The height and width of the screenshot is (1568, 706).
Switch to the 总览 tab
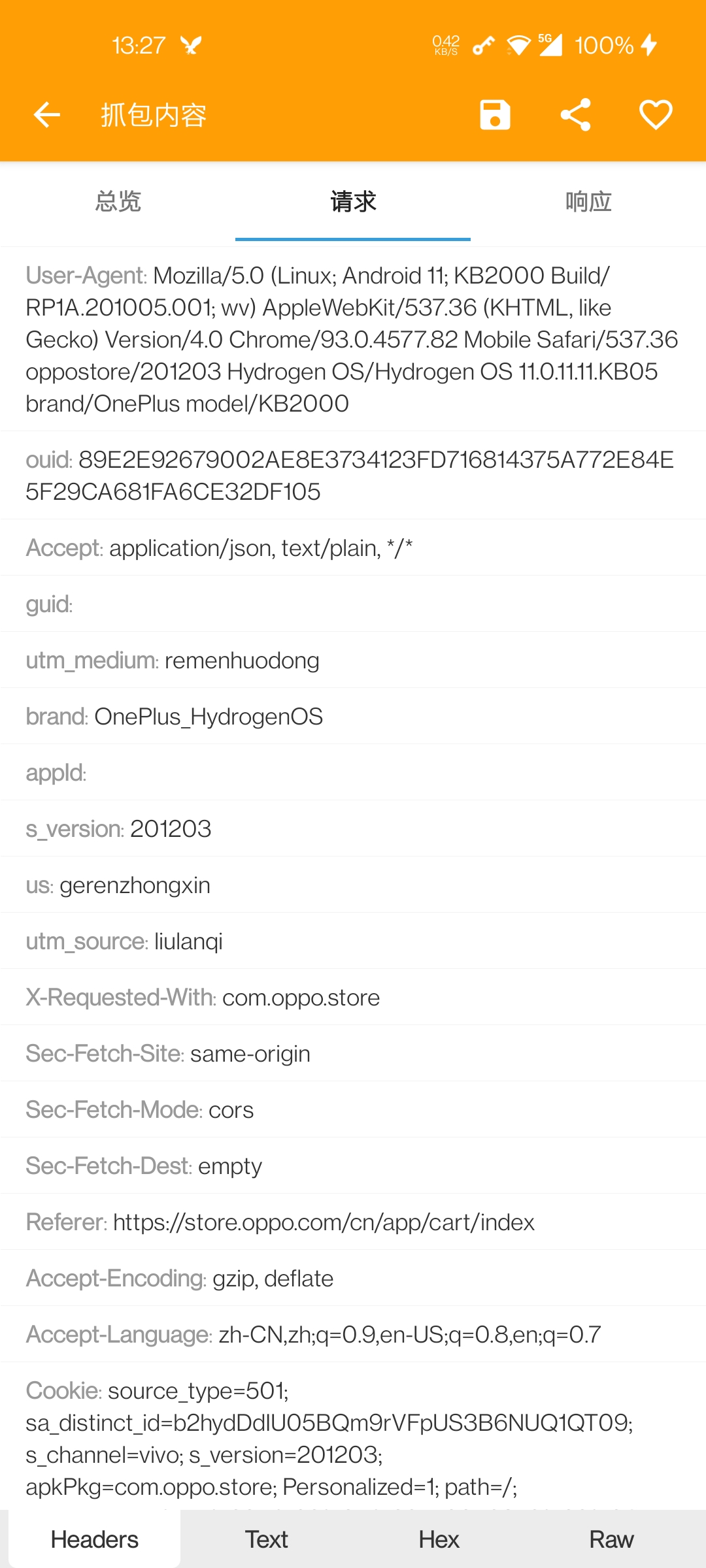118,202
